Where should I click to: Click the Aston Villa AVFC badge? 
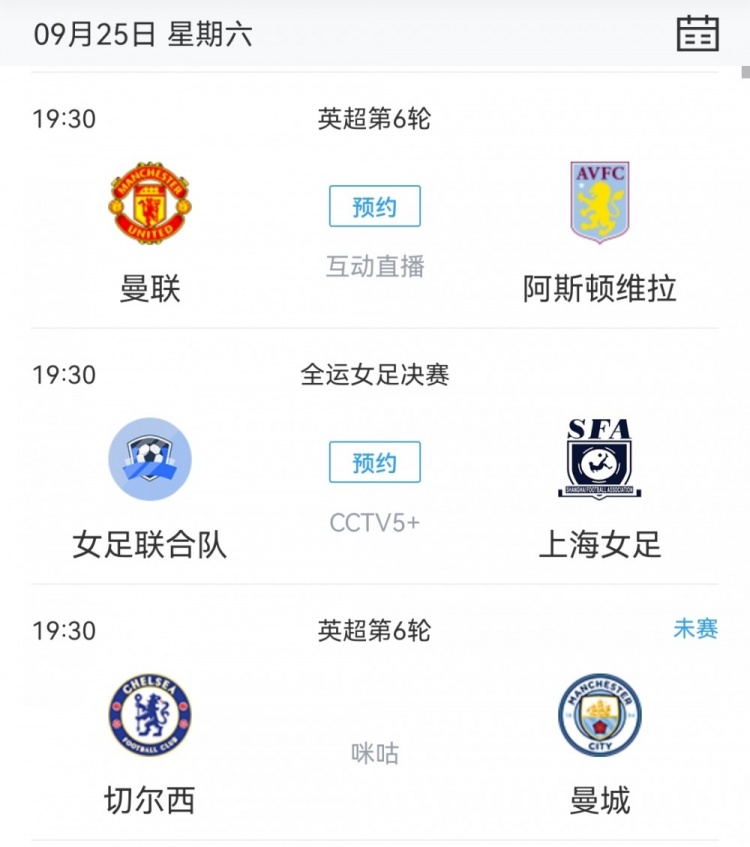coord(600,201)
